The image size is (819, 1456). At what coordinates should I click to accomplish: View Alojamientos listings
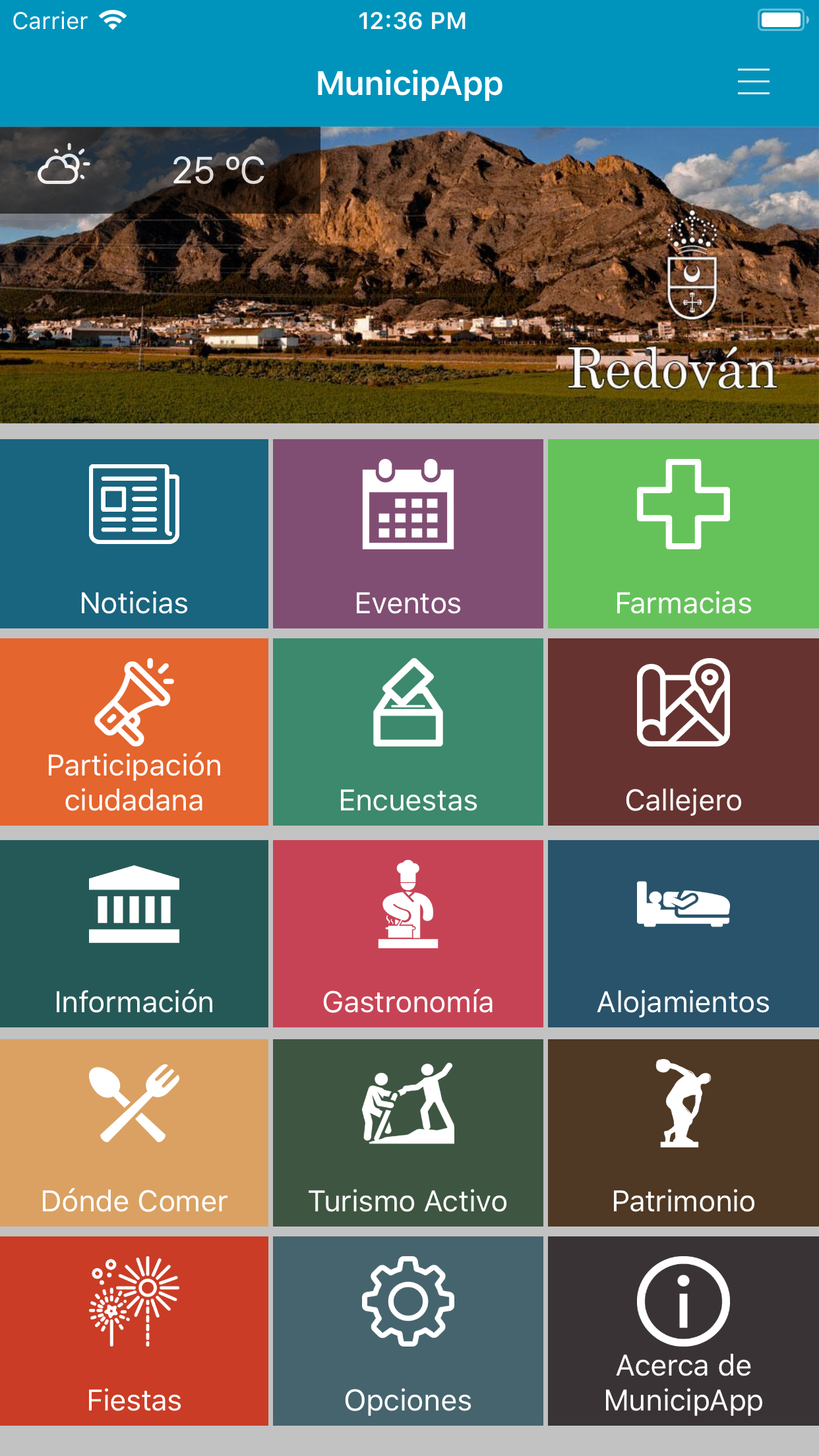coord(683,933)
